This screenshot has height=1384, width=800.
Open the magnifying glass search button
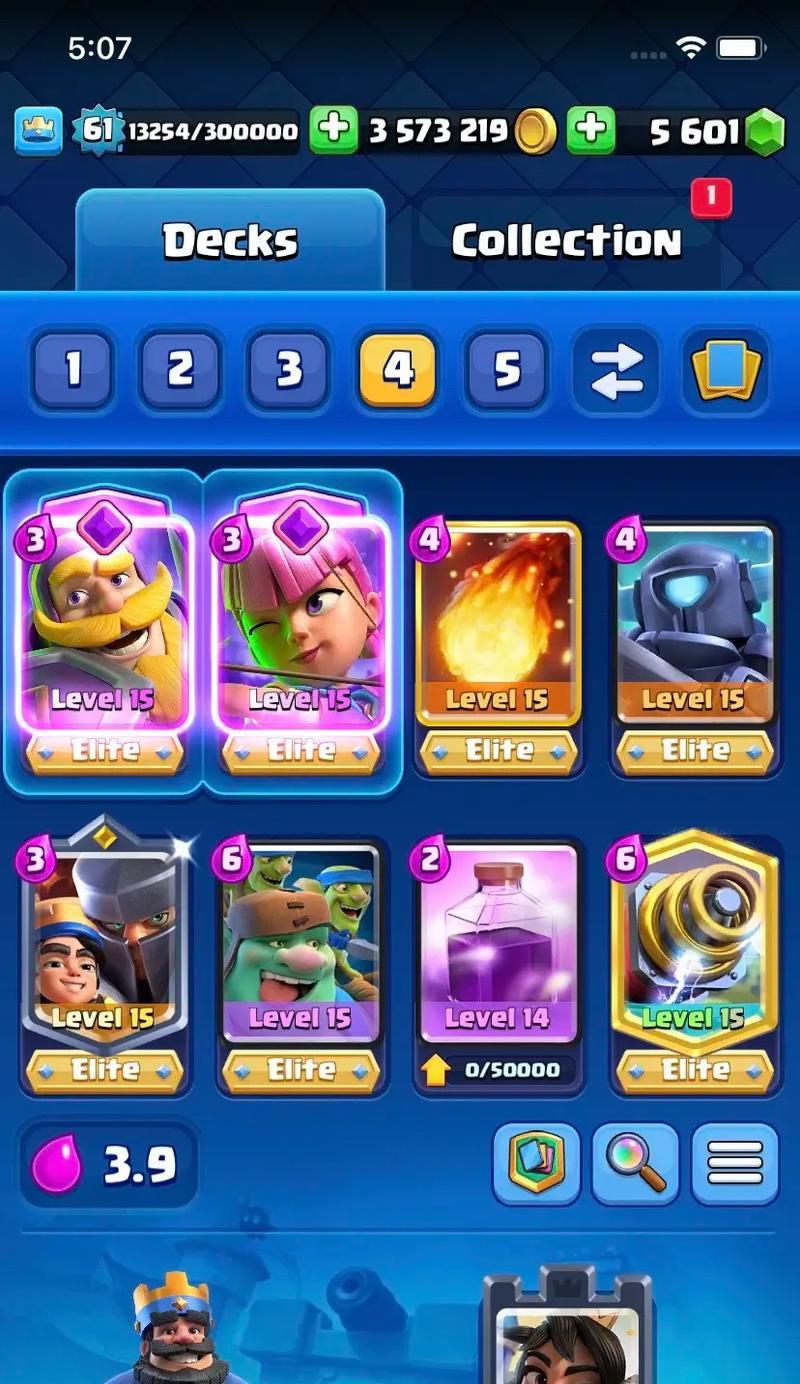635,1163
